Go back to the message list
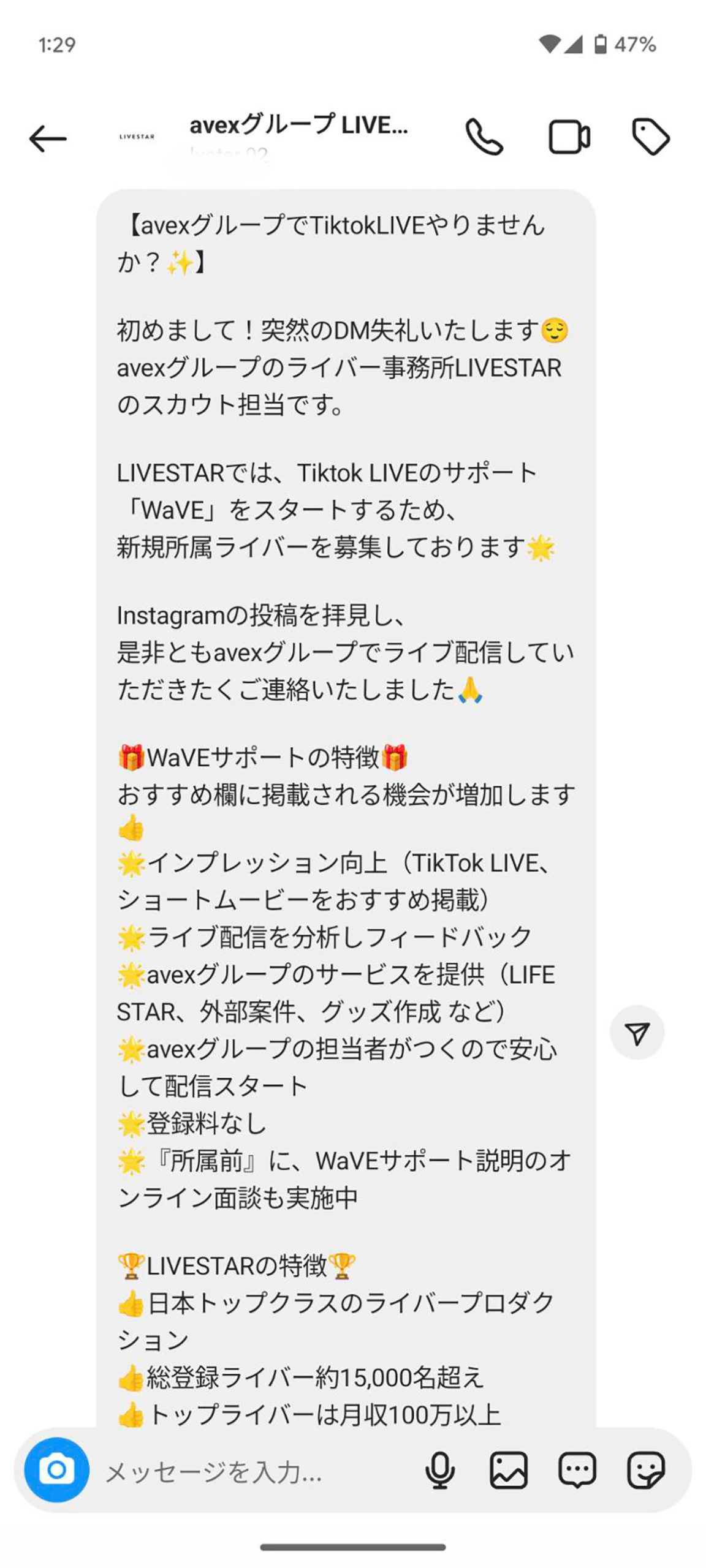 click(x=48, y=138)
